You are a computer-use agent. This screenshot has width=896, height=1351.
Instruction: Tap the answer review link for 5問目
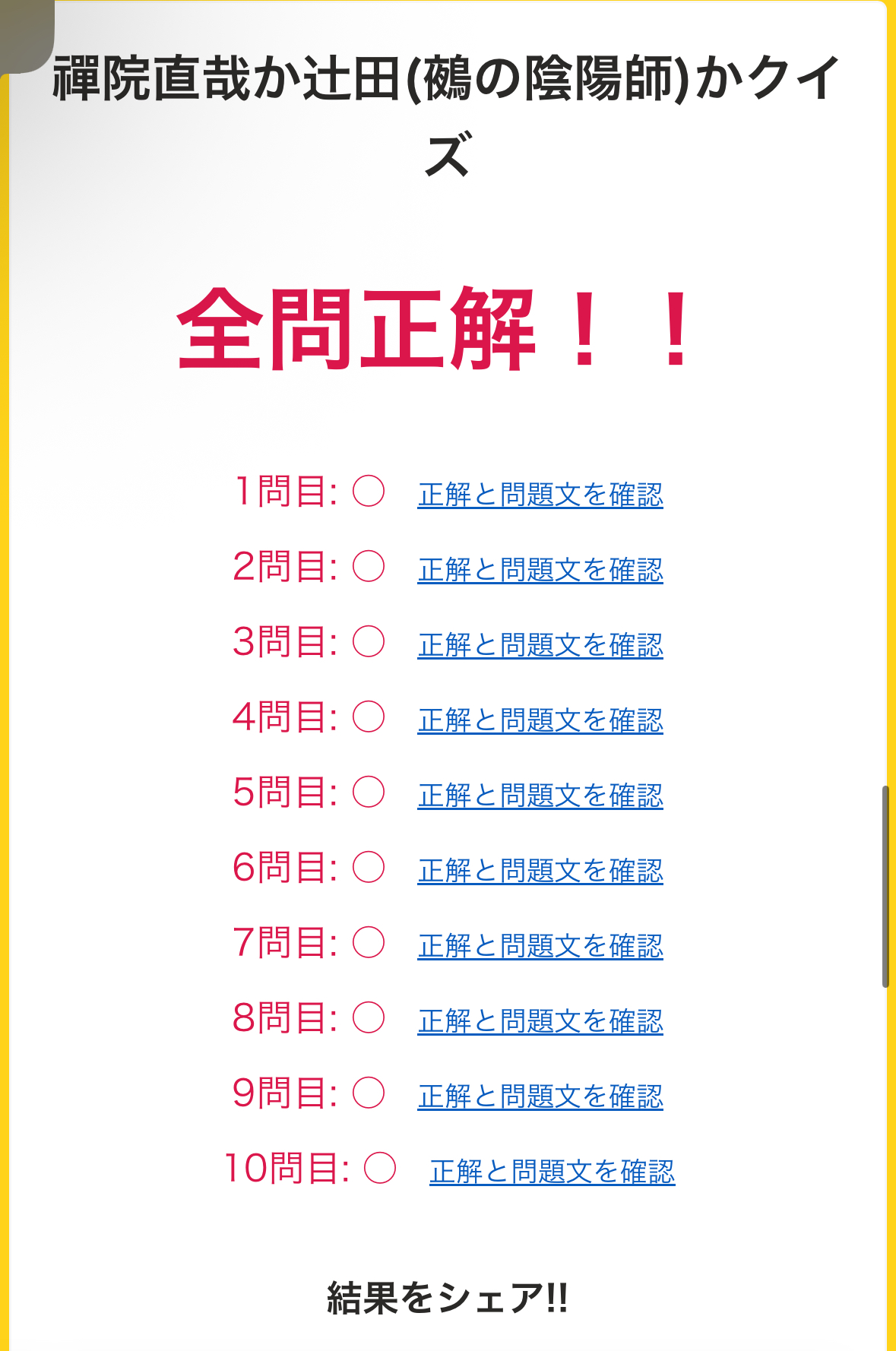coord(540,796)
